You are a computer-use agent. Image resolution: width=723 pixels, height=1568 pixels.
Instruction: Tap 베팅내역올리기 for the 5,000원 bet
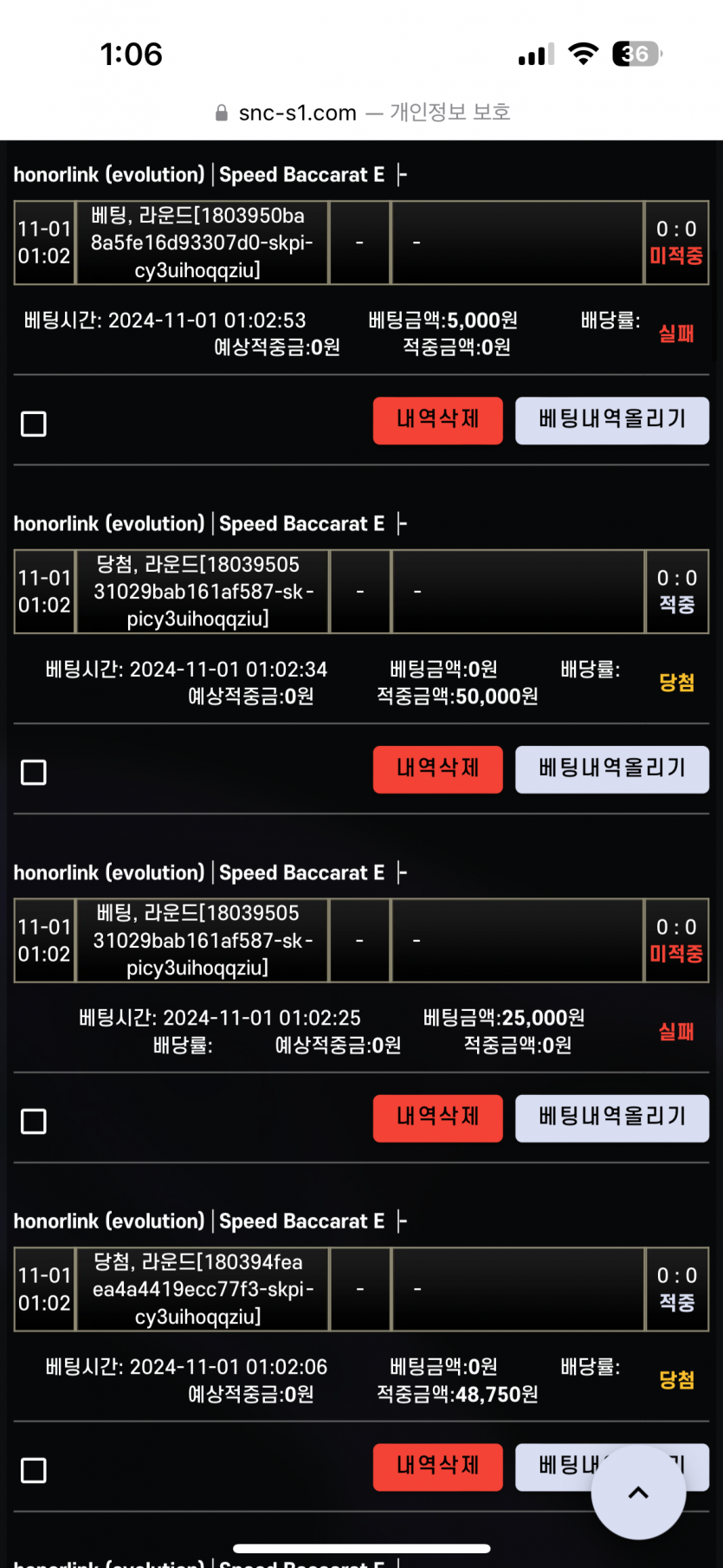coord(612,420)
